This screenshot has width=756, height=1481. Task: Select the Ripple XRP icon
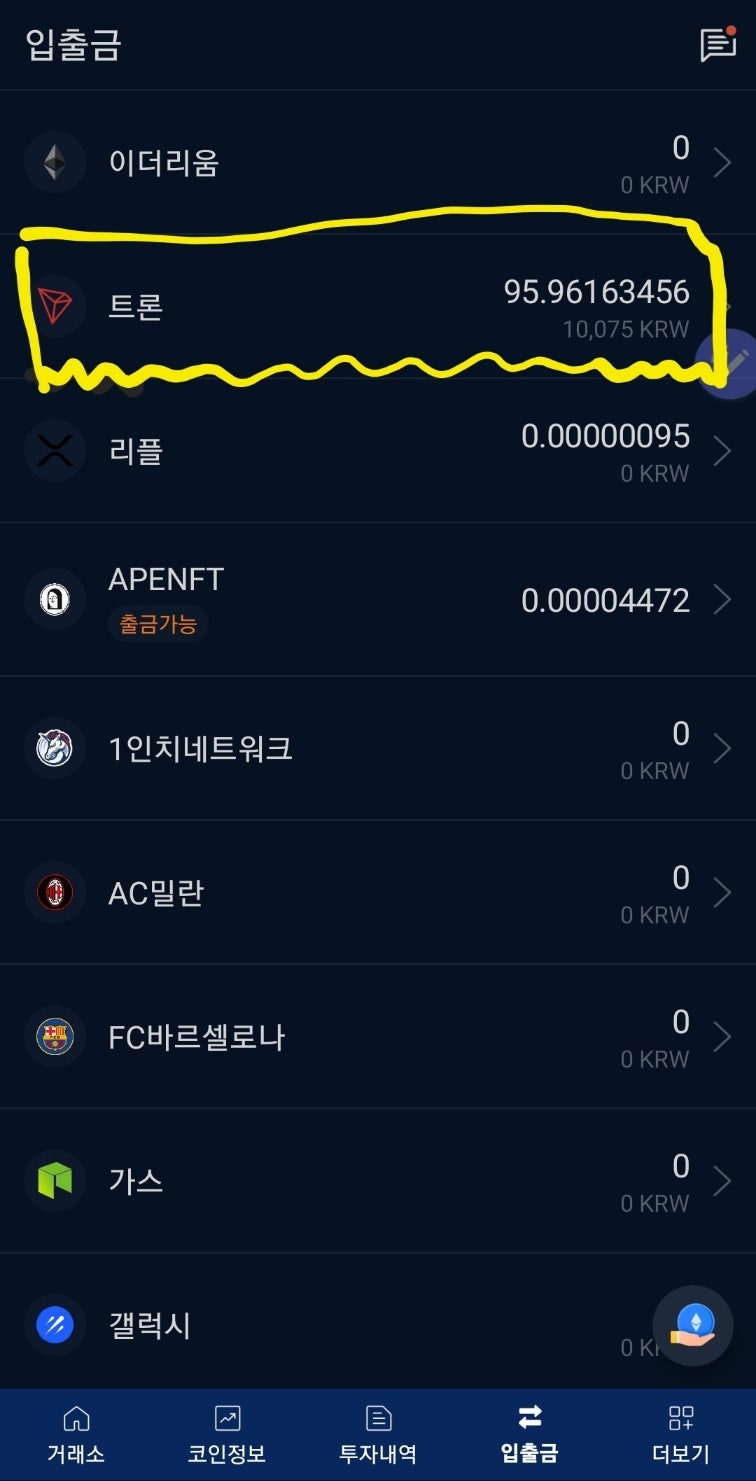pyautogui.click(x=55, y=450)
